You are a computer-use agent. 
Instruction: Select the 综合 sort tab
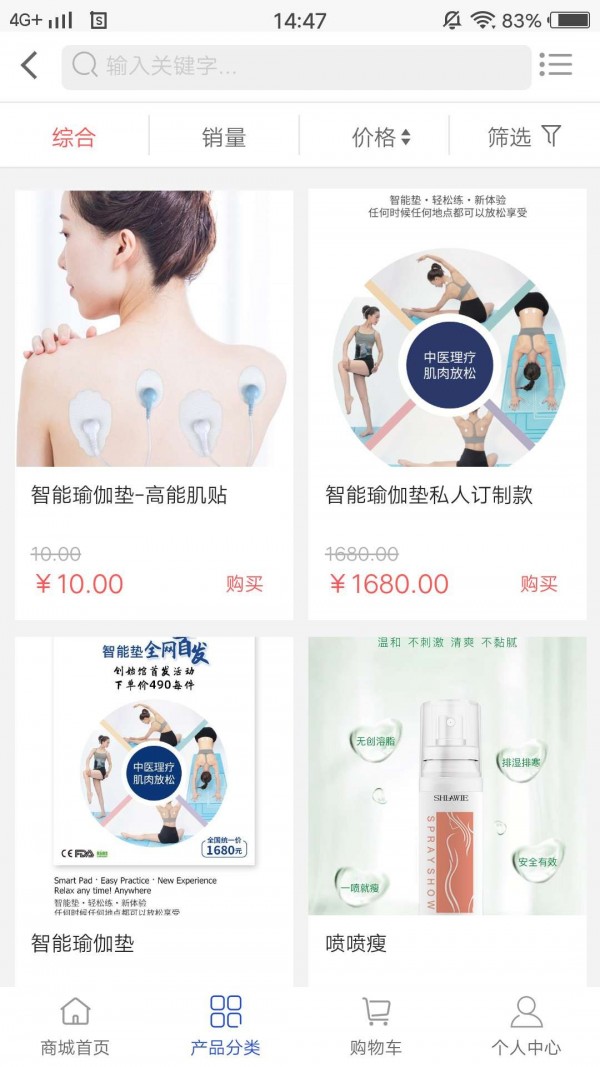74,137
